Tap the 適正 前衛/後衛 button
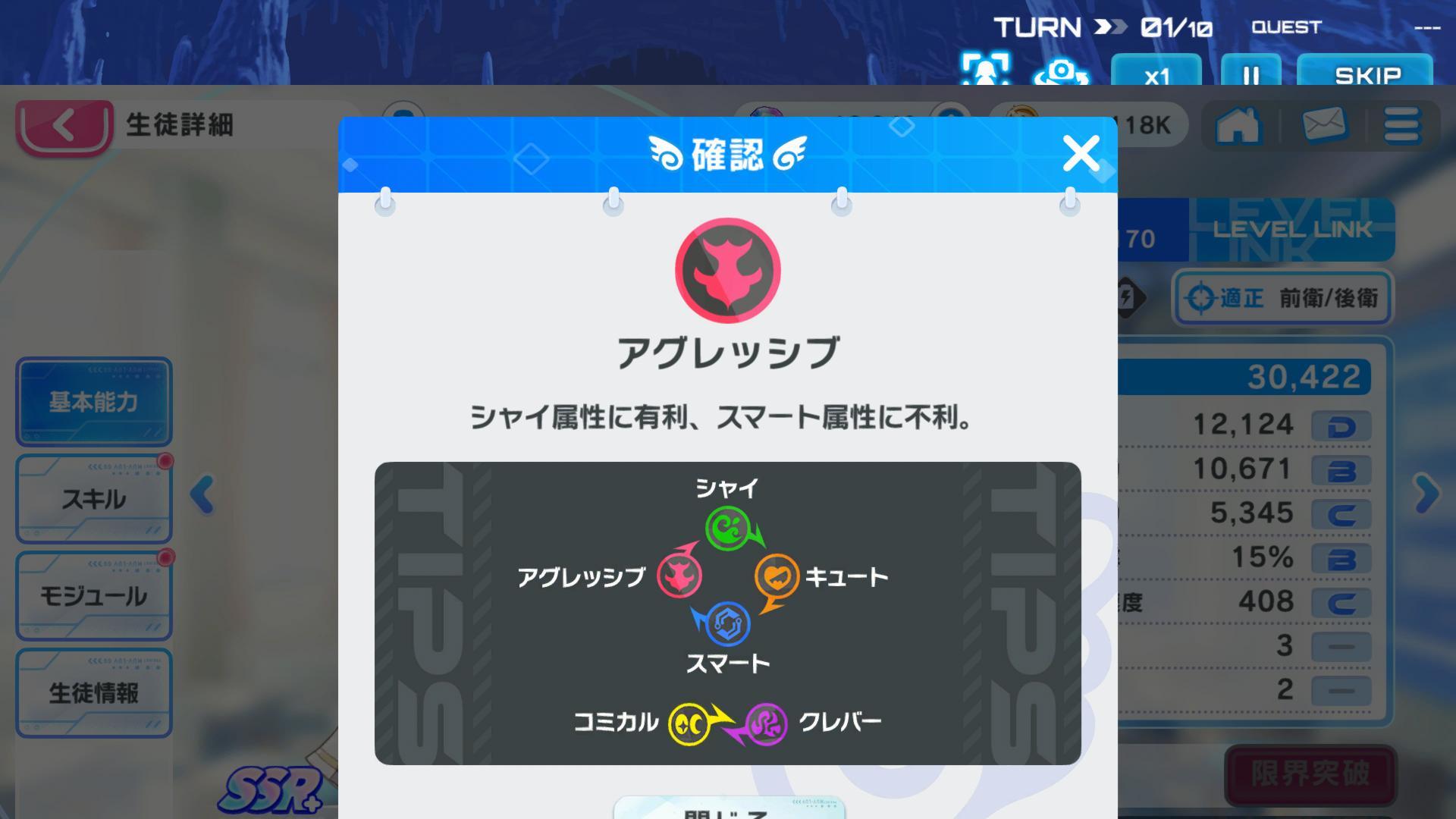 click(1283, 298)
